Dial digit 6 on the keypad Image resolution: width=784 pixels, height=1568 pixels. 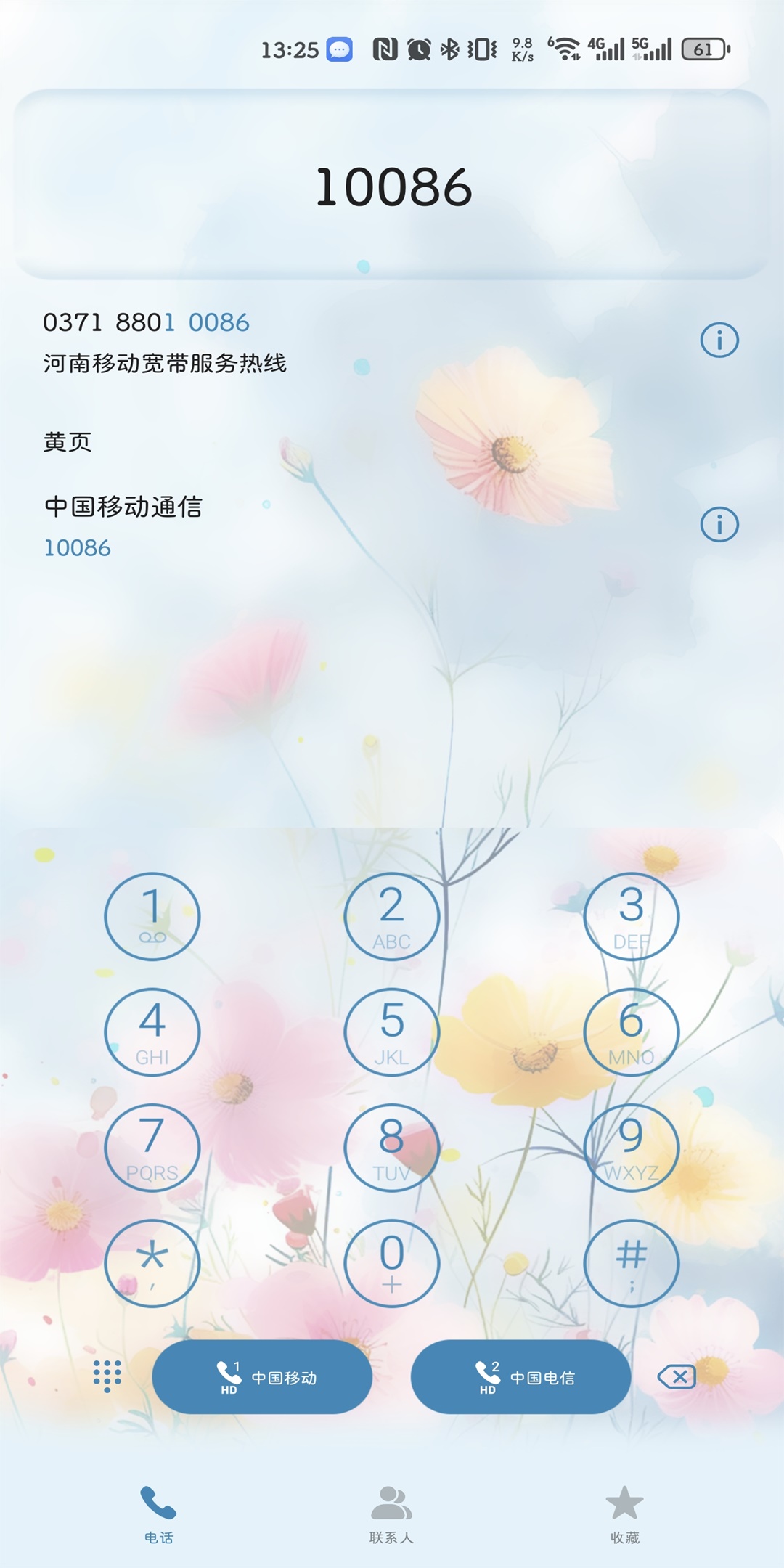point(631,1032)
